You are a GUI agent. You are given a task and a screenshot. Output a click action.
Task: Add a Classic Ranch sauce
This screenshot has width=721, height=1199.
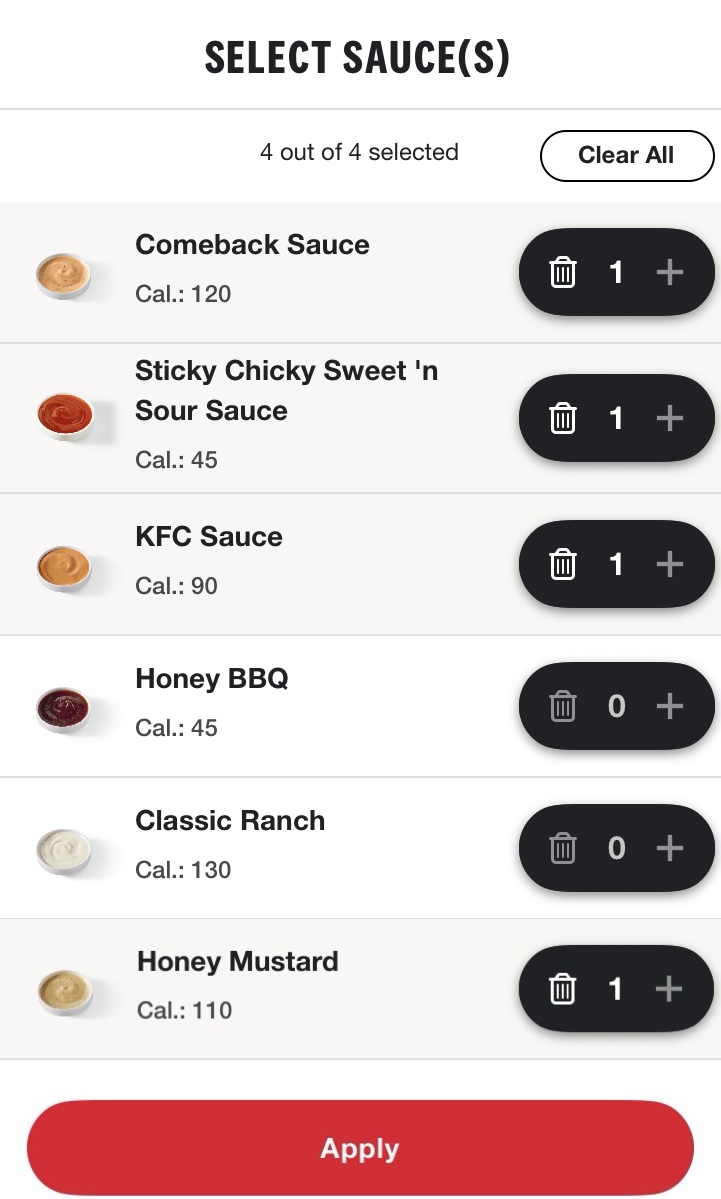670,848
